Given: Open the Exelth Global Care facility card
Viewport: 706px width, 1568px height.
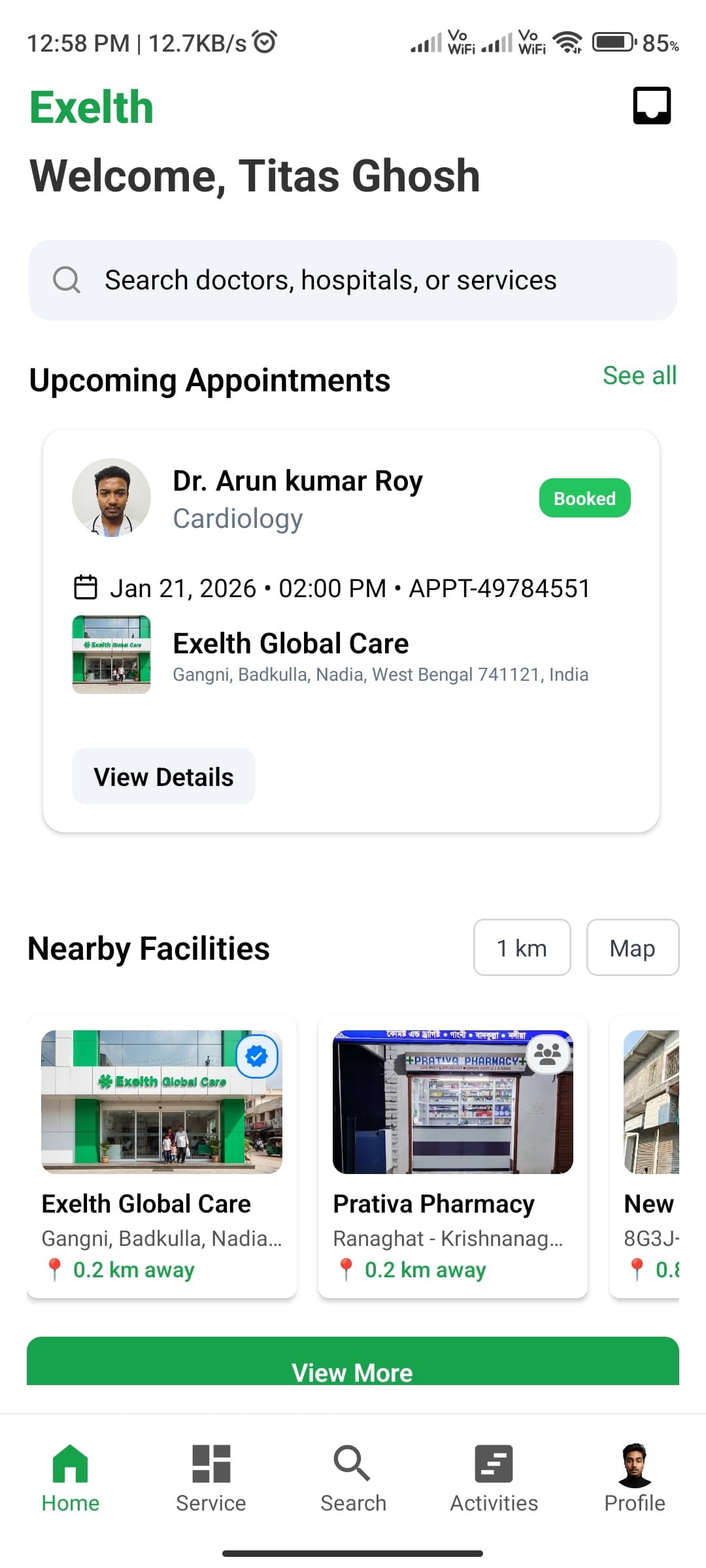Looking at the screenshot, I should (161, 1156).
